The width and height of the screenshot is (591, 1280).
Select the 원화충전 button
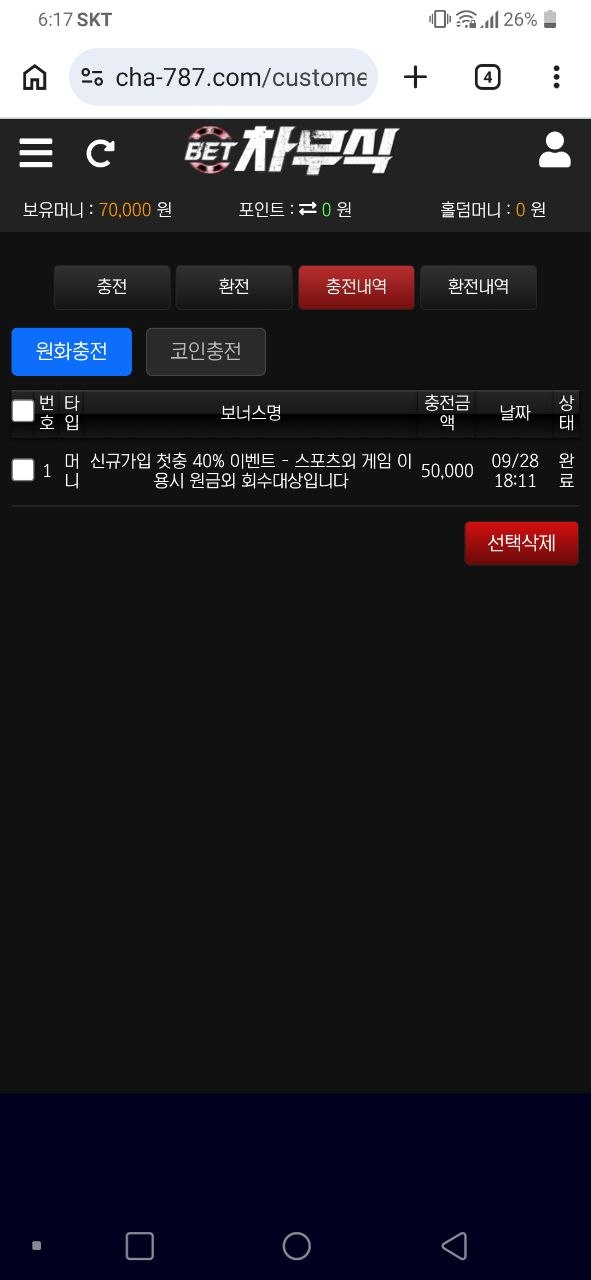point(72,352)
